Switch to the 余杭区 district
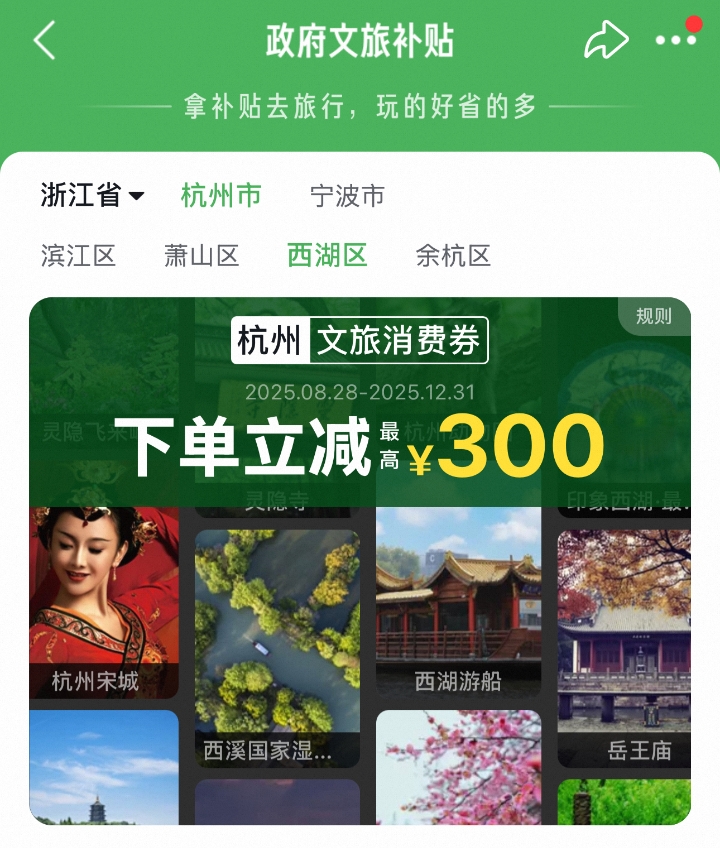Viewport: 720px width, 848px height. point(453,256)
